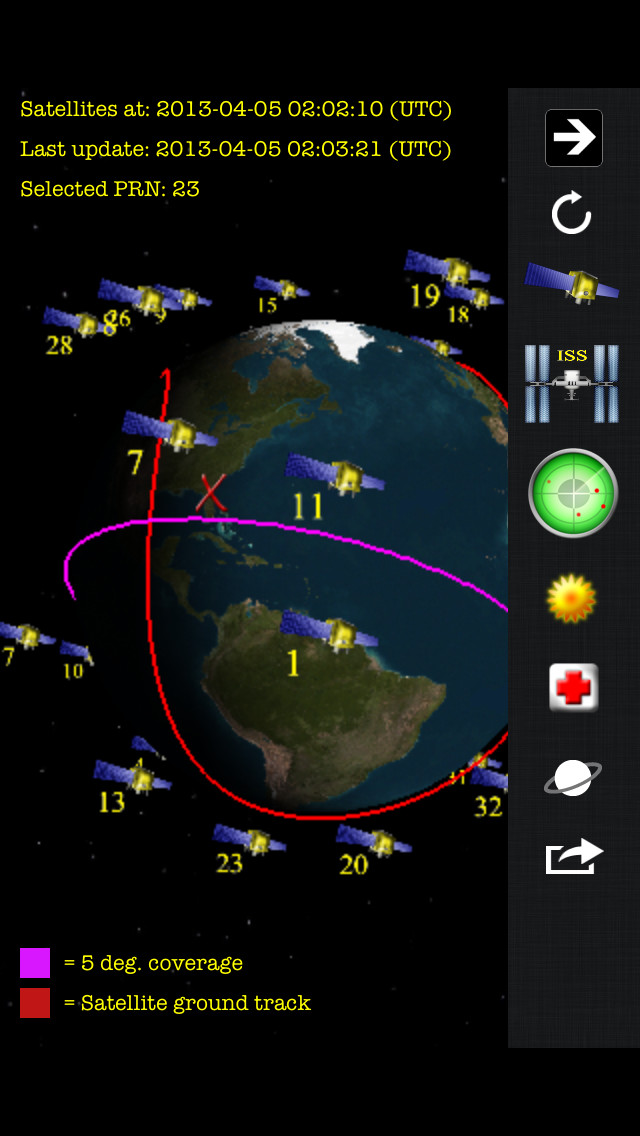Open the red cross icon

573,688
